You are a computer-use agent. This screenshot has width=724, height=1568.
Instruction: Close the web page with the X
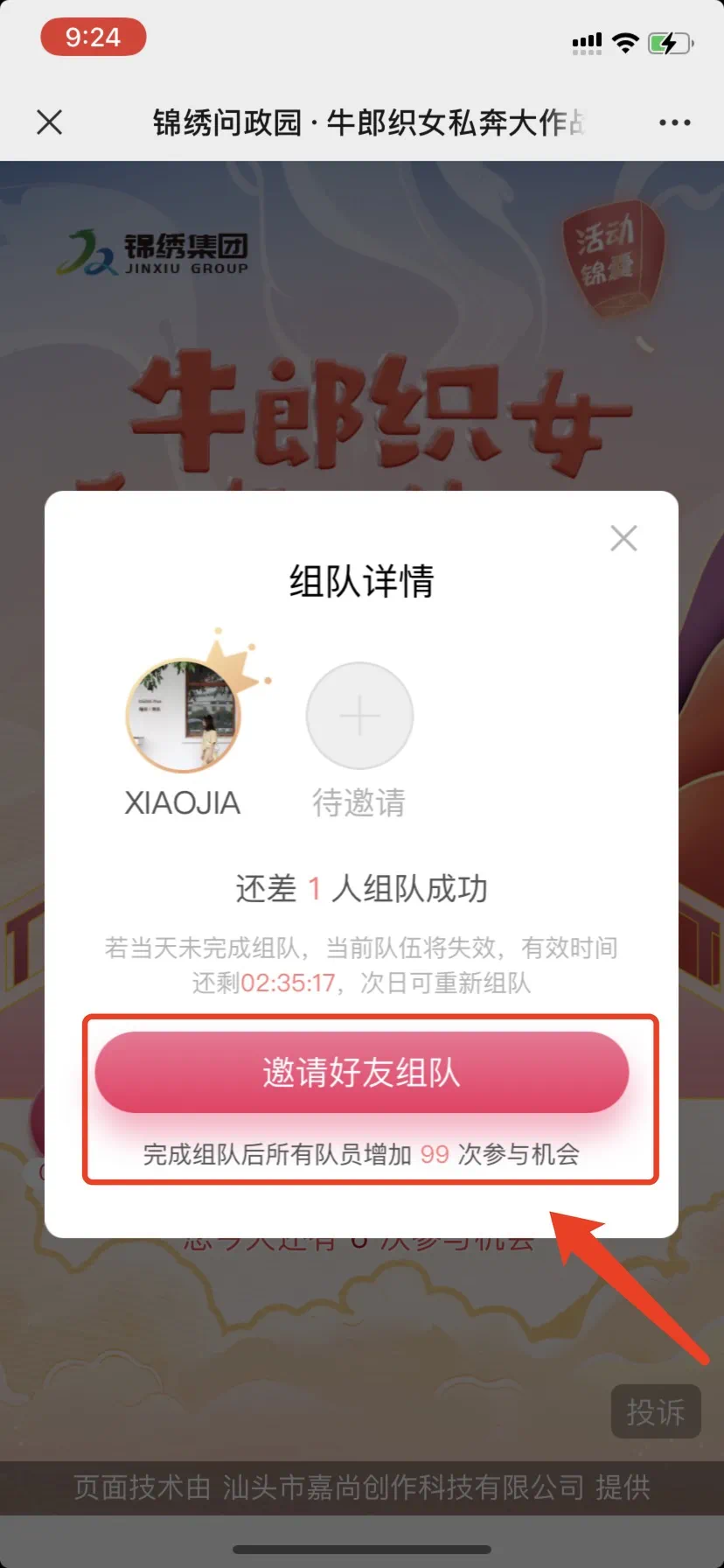[x=50, y=122]
